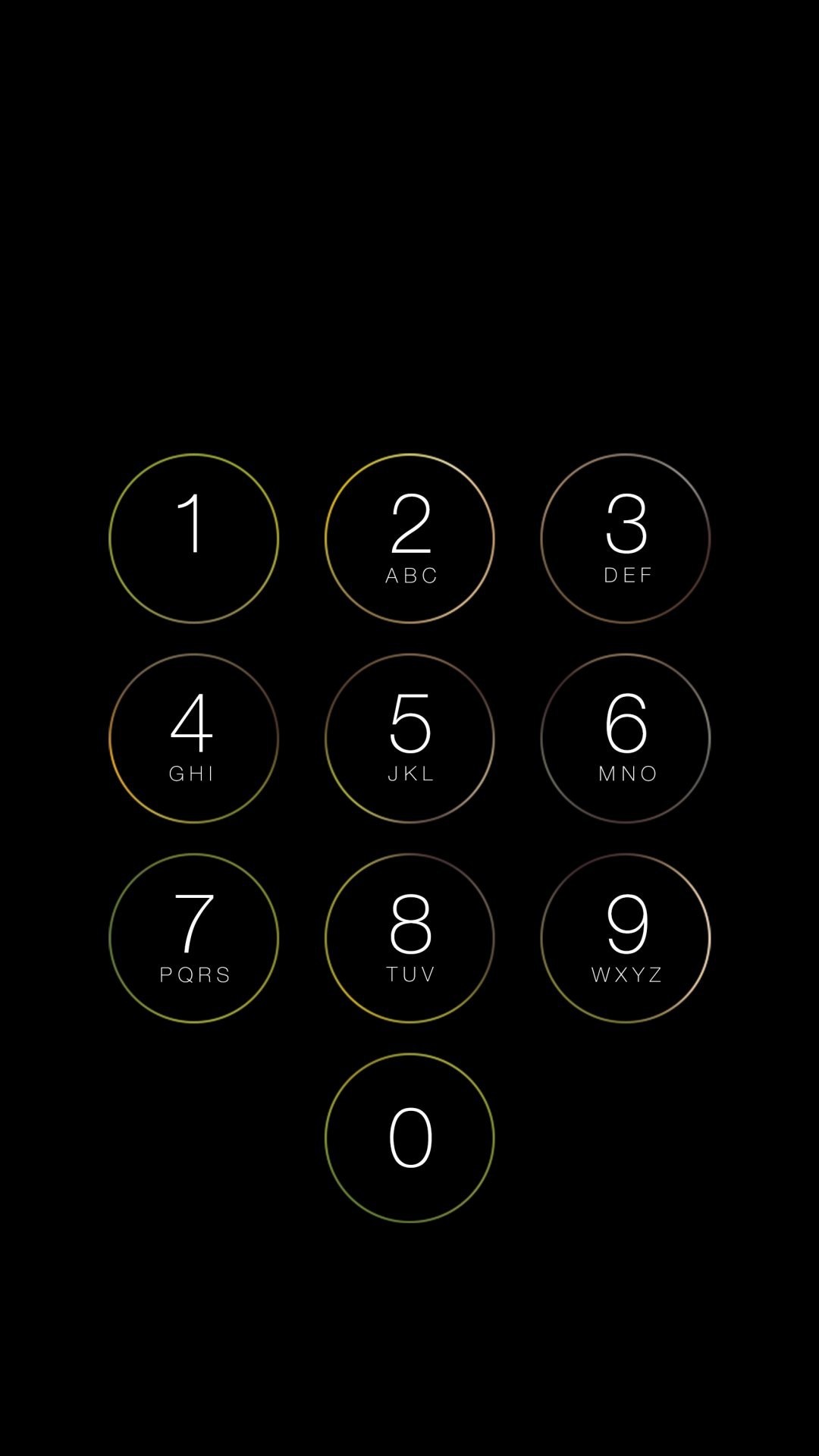The width and height of the screenshot is (819, 1456).
Task: Enter digit 5 JKL
Action: (x=409, y=738)
